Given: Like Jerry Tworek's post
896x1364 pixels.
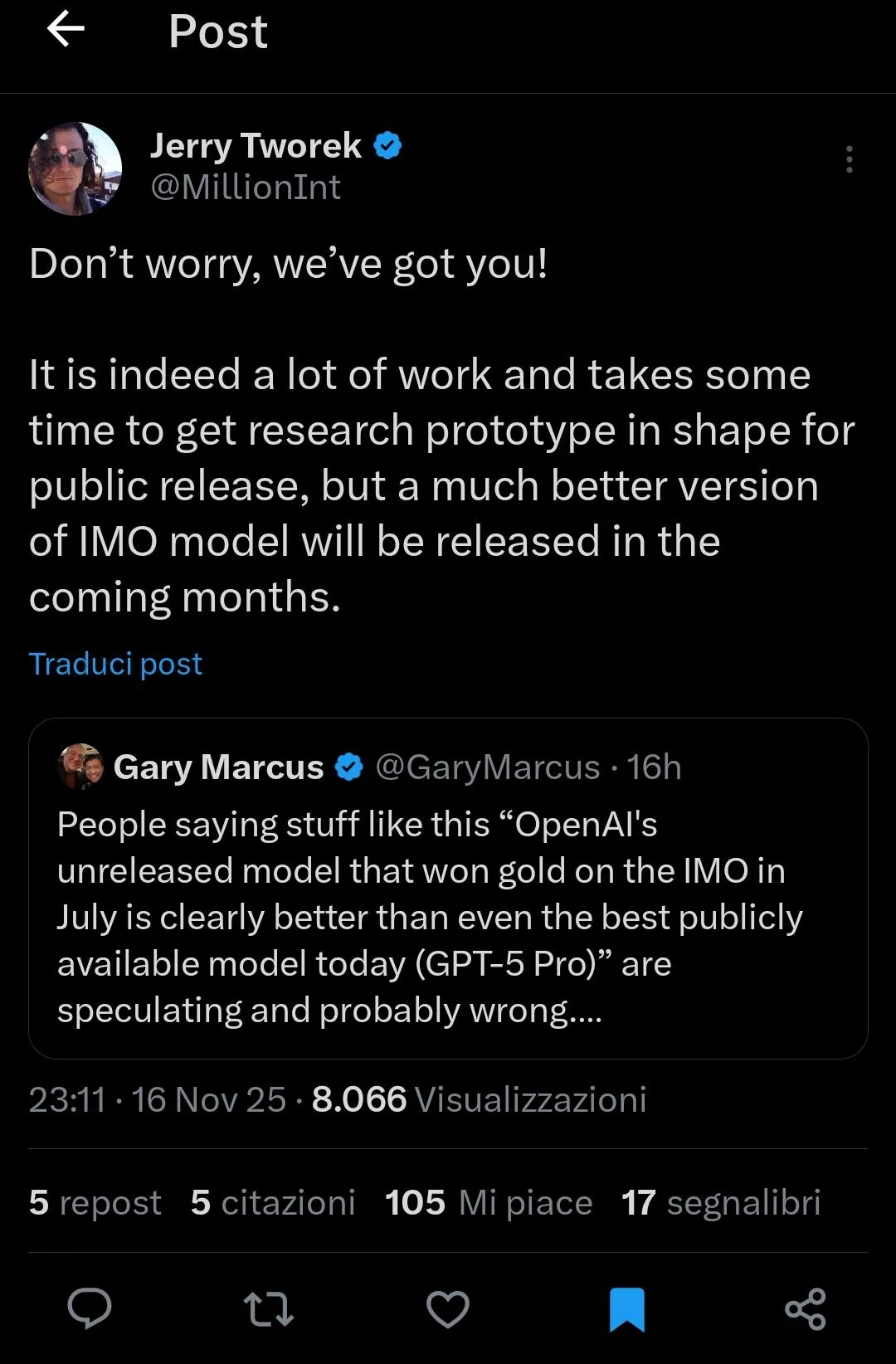Looking at the screenshot, I should (448, 1309).
